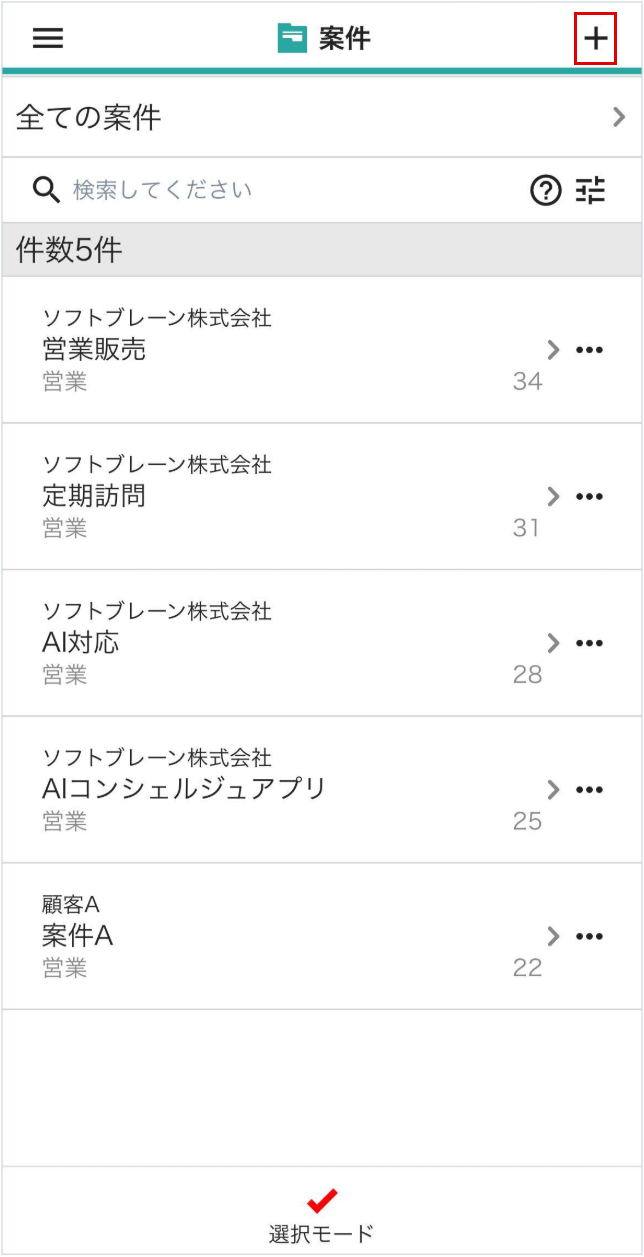Show more options for AIコンシェルジュアプリ

pyautogui.click(x=590, y=789)
